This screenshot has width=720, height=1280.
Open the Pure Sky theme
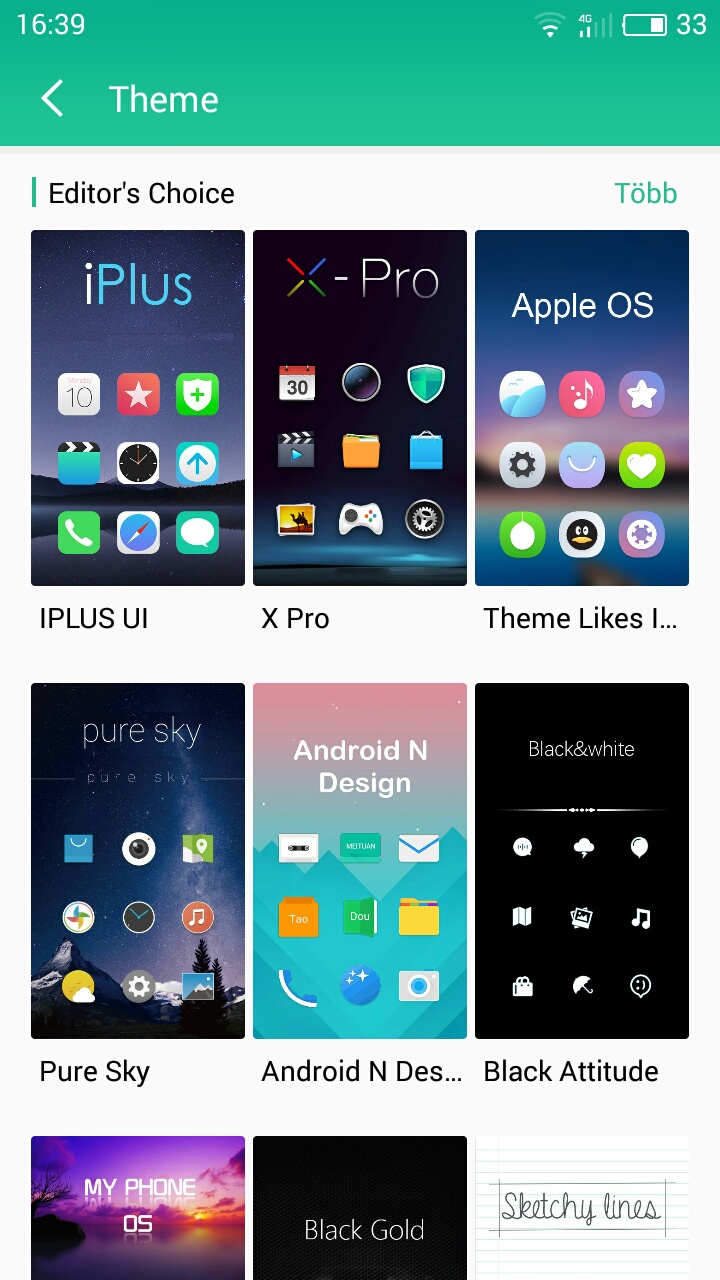point(138,860)
